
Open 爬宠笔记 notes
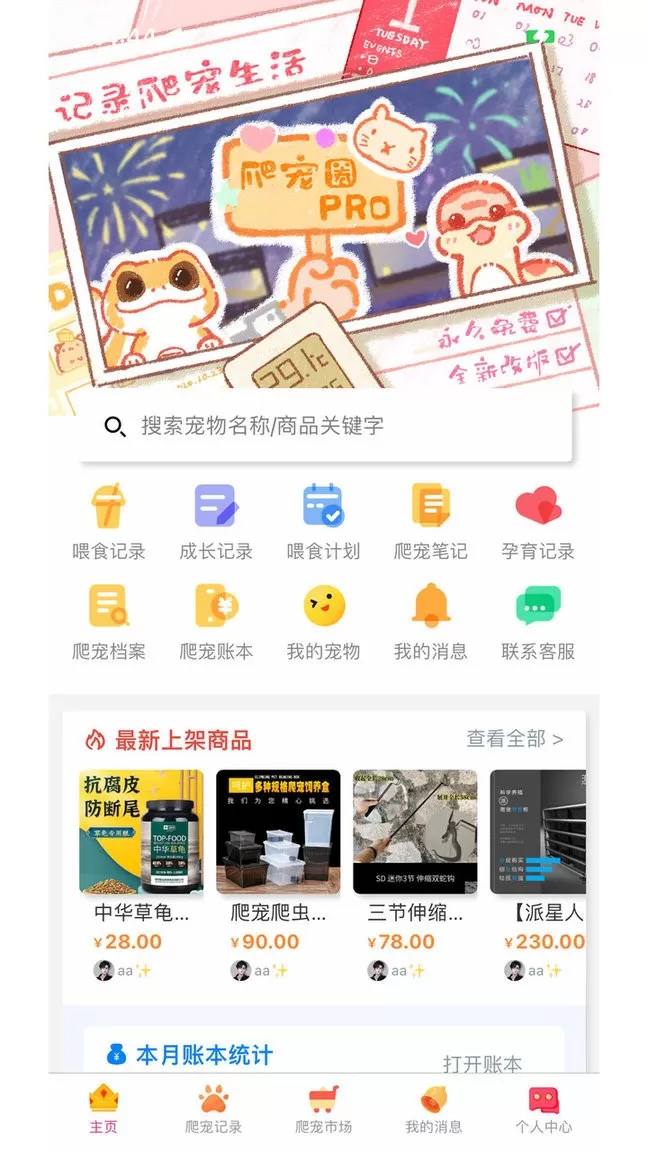coord(431,521)
